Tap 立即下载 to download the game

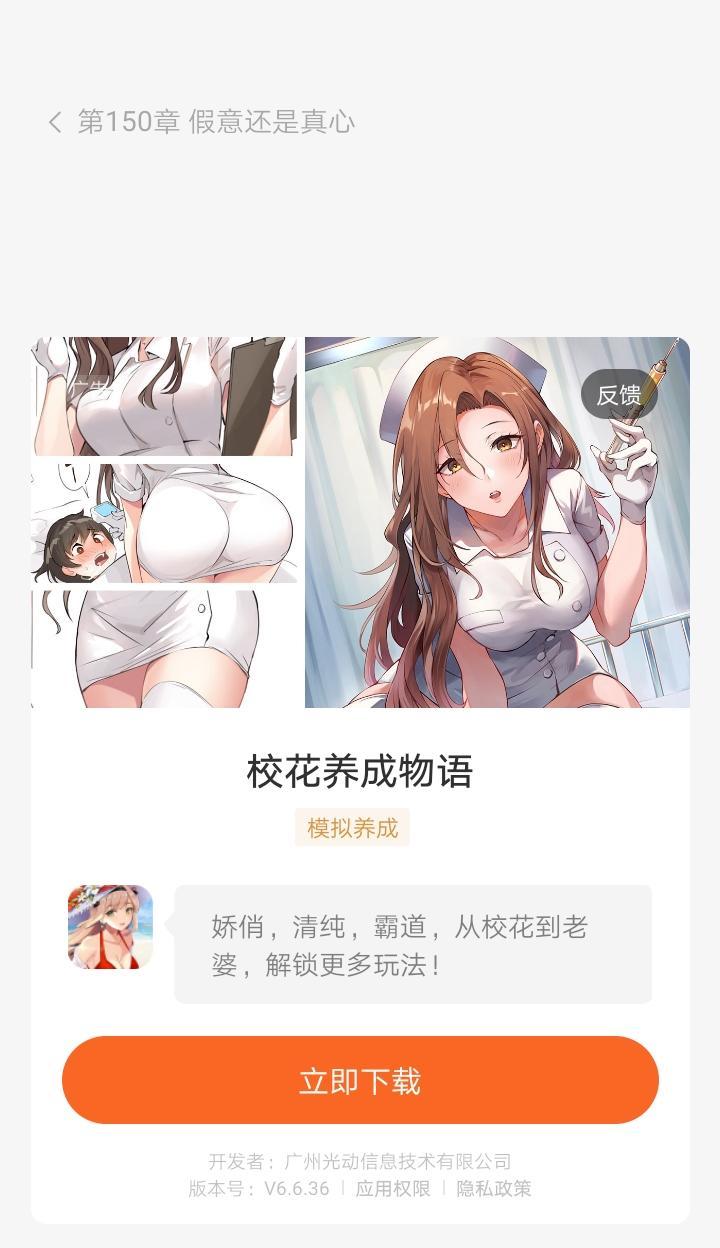click(360, 1080)
